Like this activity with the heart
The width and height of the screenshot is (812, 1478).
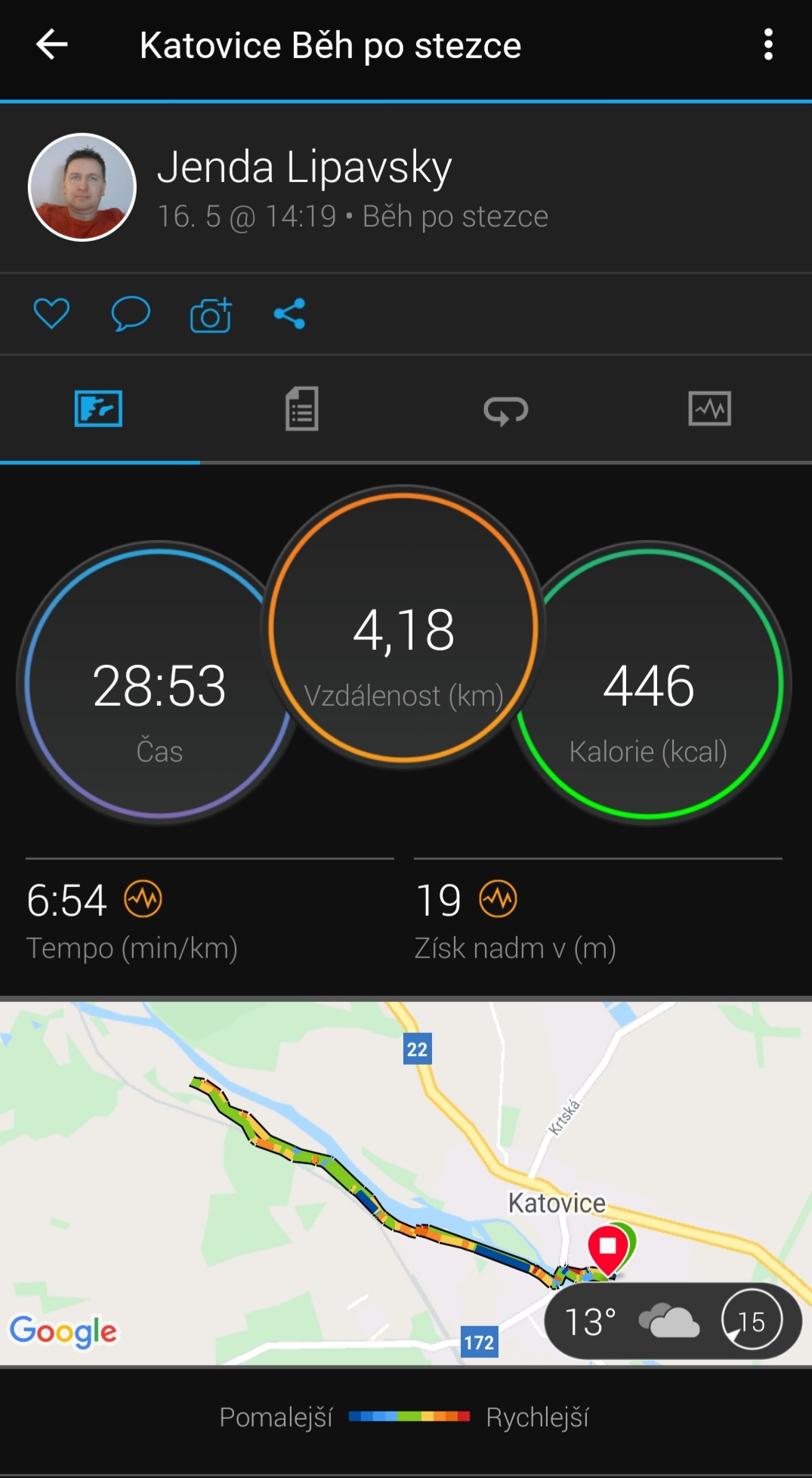pos(51,314)
